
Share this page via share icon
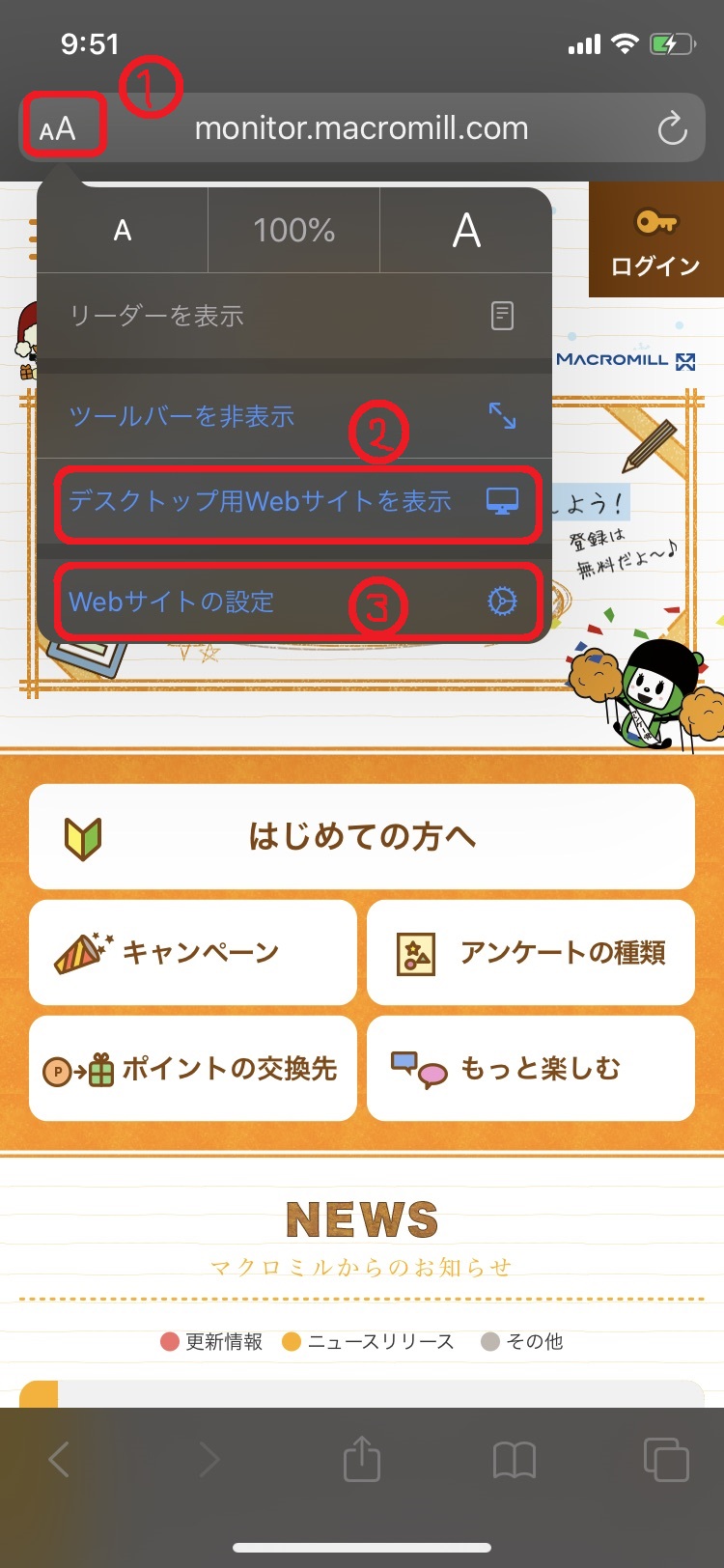362,1458
